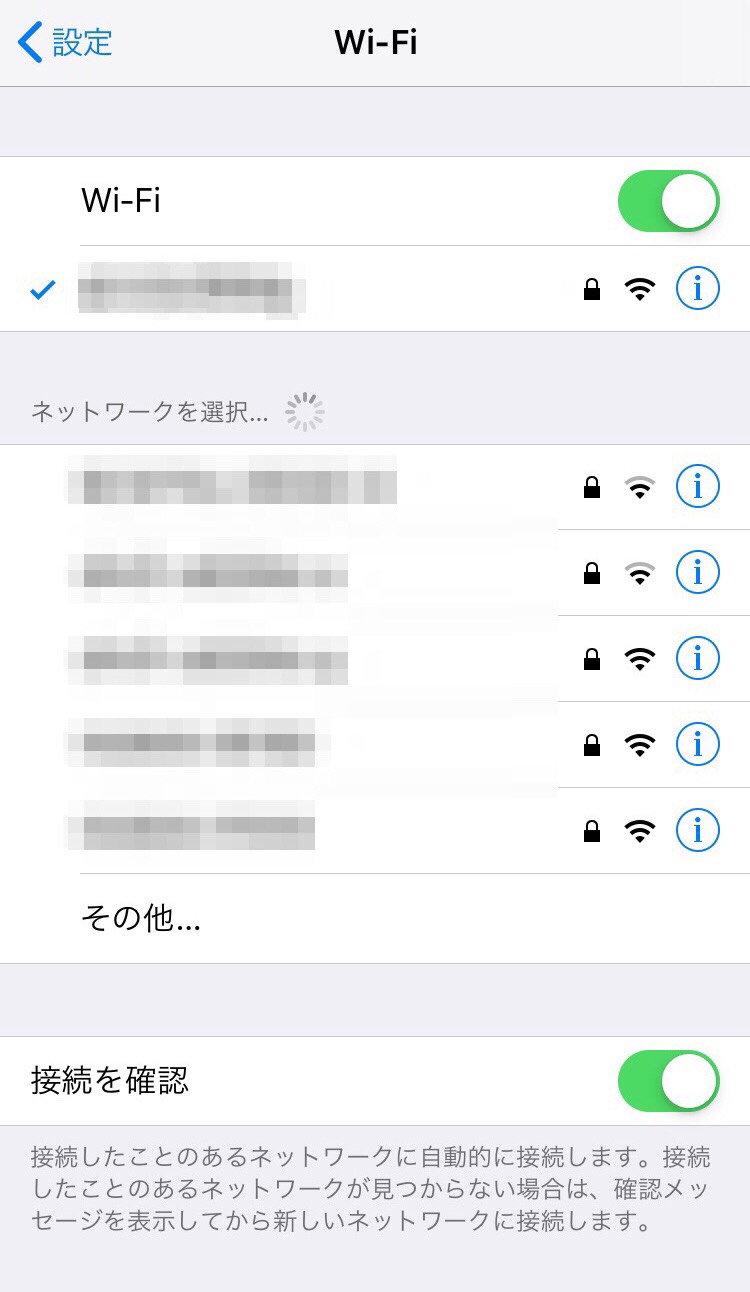Turn off the Wi-Fi switch
Screen dimensions: 750x1292
[x=668, y=201]
